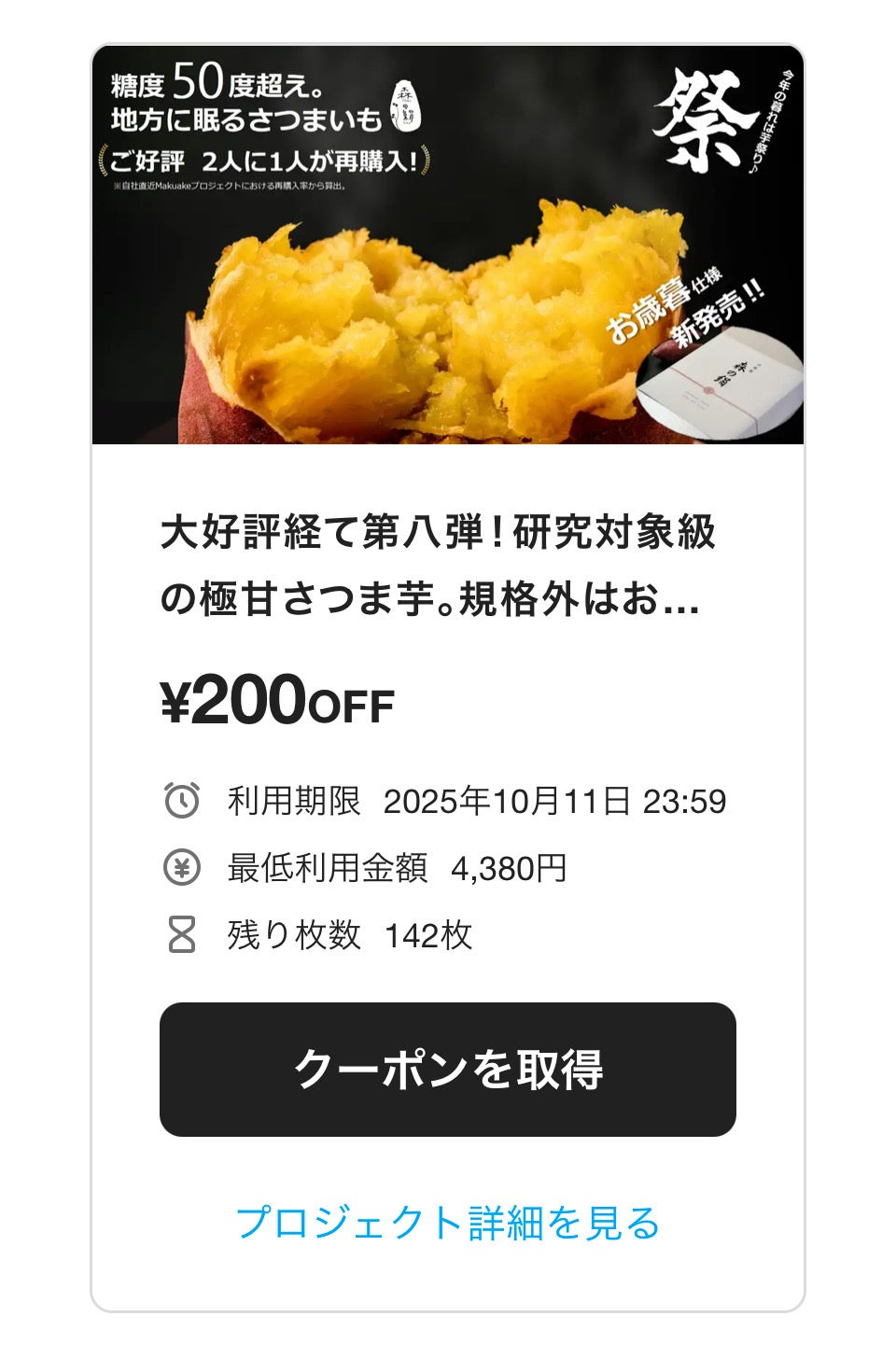Select the circled yen icon next to 最低利用金額
The width and height of the screenshot is (896, 1358).
[x=185, y=866]
